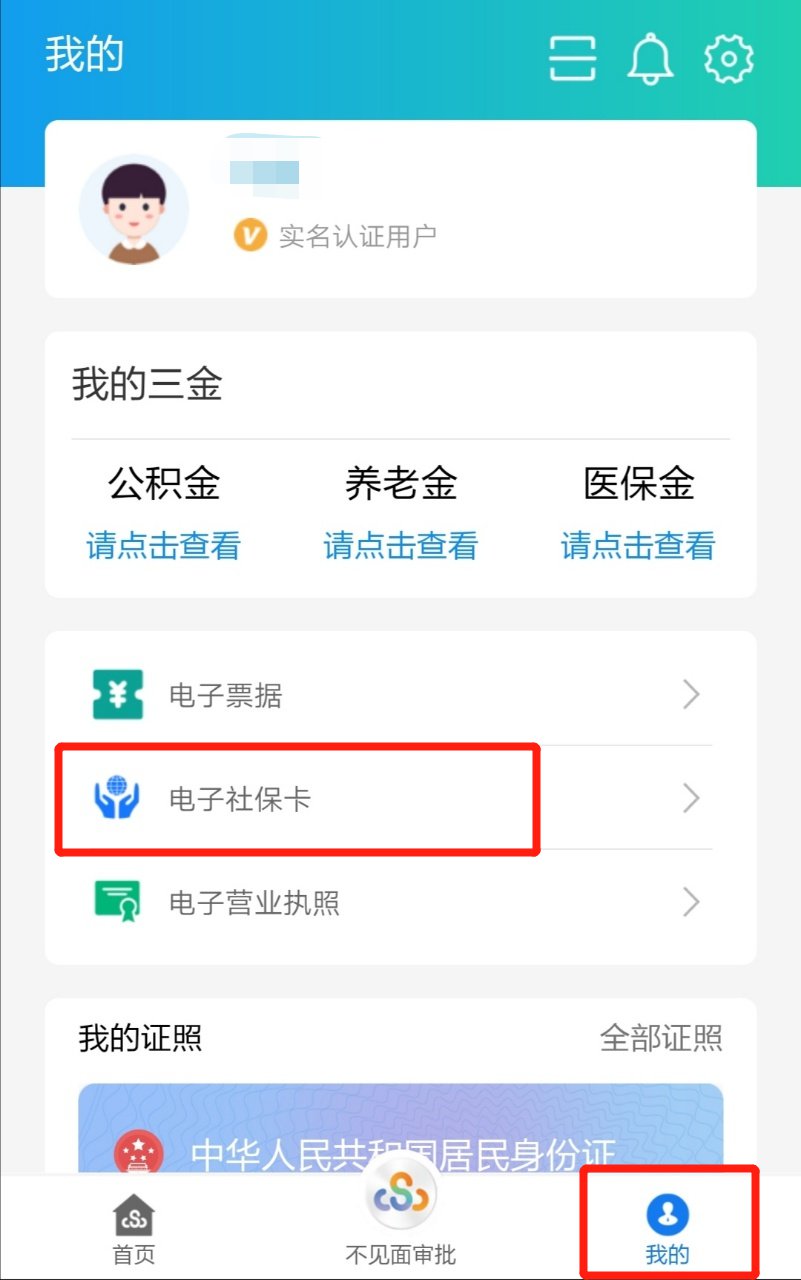This screenshot has height=1280, width=801.
Task: Open the settings gear
Action: pyautogui.click(x=728, y=59)
